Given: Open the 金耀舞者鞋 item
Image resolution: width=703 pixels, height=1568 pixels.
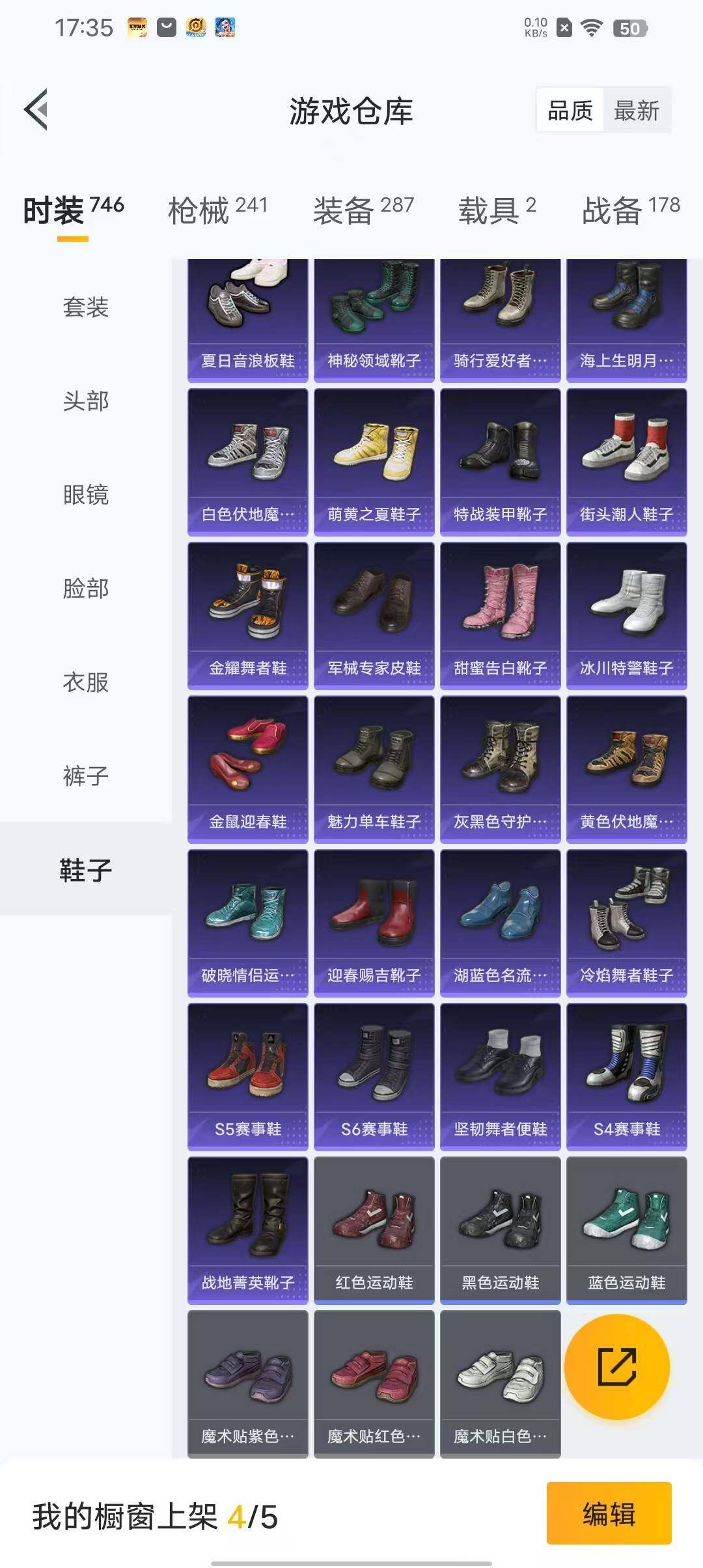Looking at the screenshot, I should coord(247,616).
